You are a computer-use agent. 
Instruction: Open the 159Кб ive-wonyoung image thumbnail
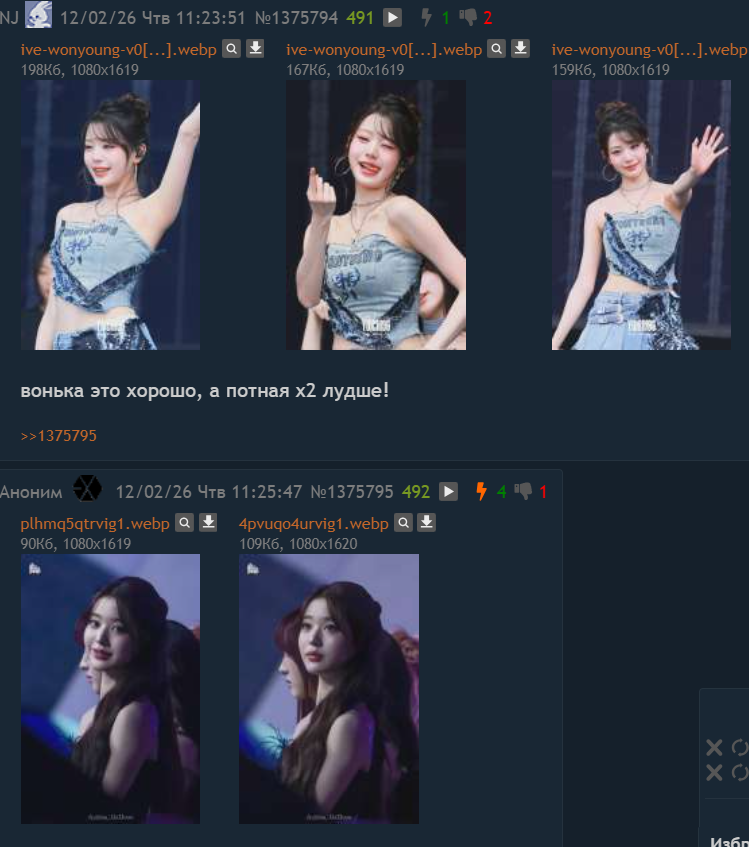(x=641, y=215)
